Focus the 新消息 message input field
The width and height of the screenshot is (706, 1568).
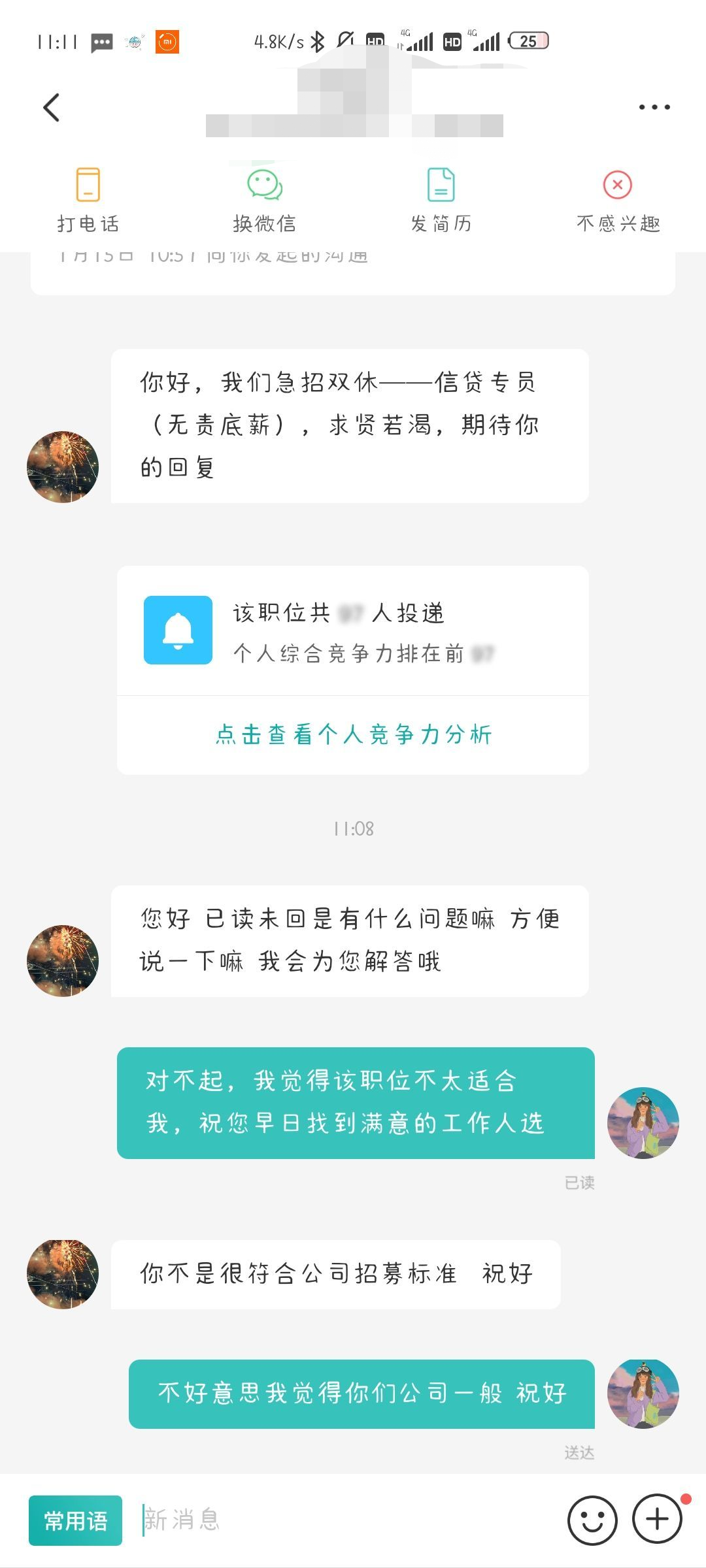346,1520
